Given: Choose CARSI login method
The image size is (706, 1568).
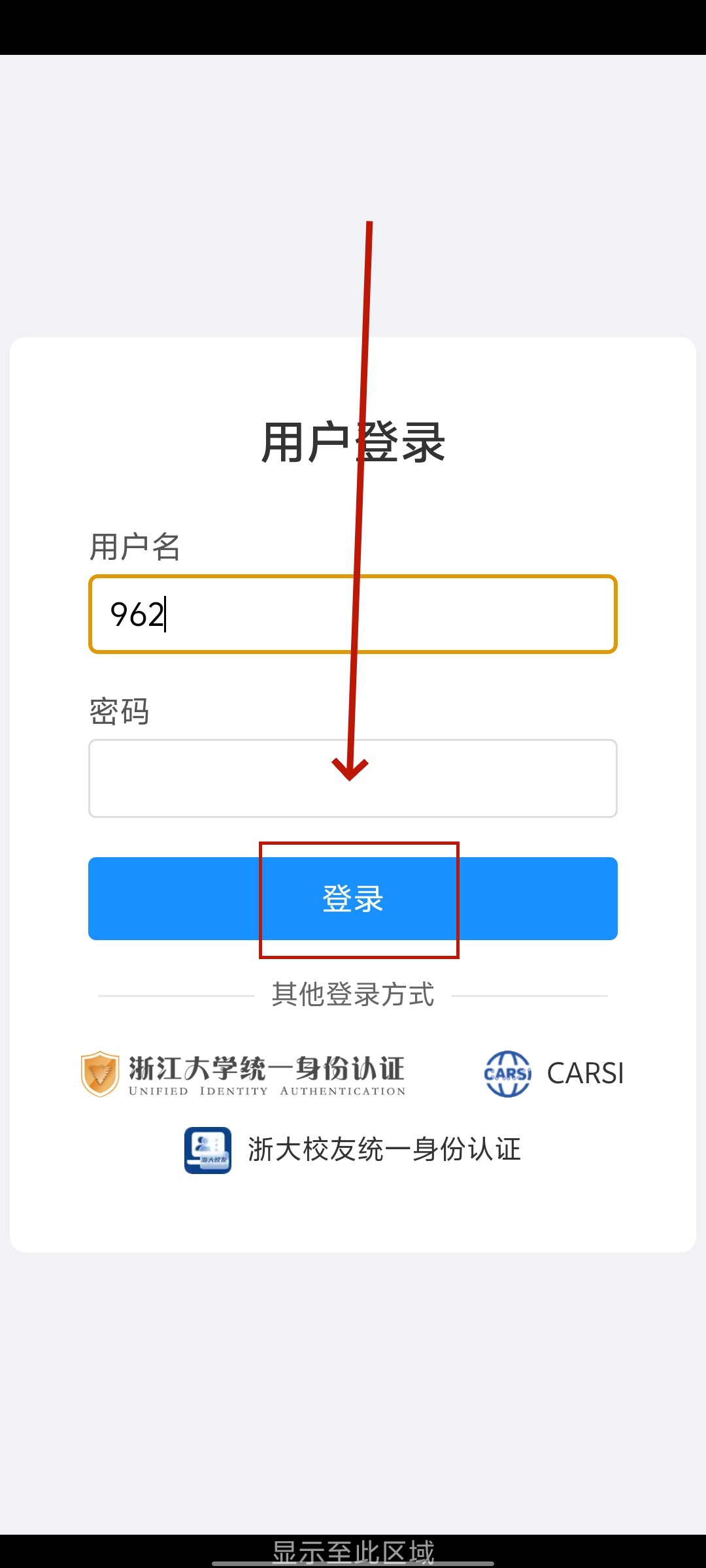Looking at the screenshot, I should [x=554, y=1073].
